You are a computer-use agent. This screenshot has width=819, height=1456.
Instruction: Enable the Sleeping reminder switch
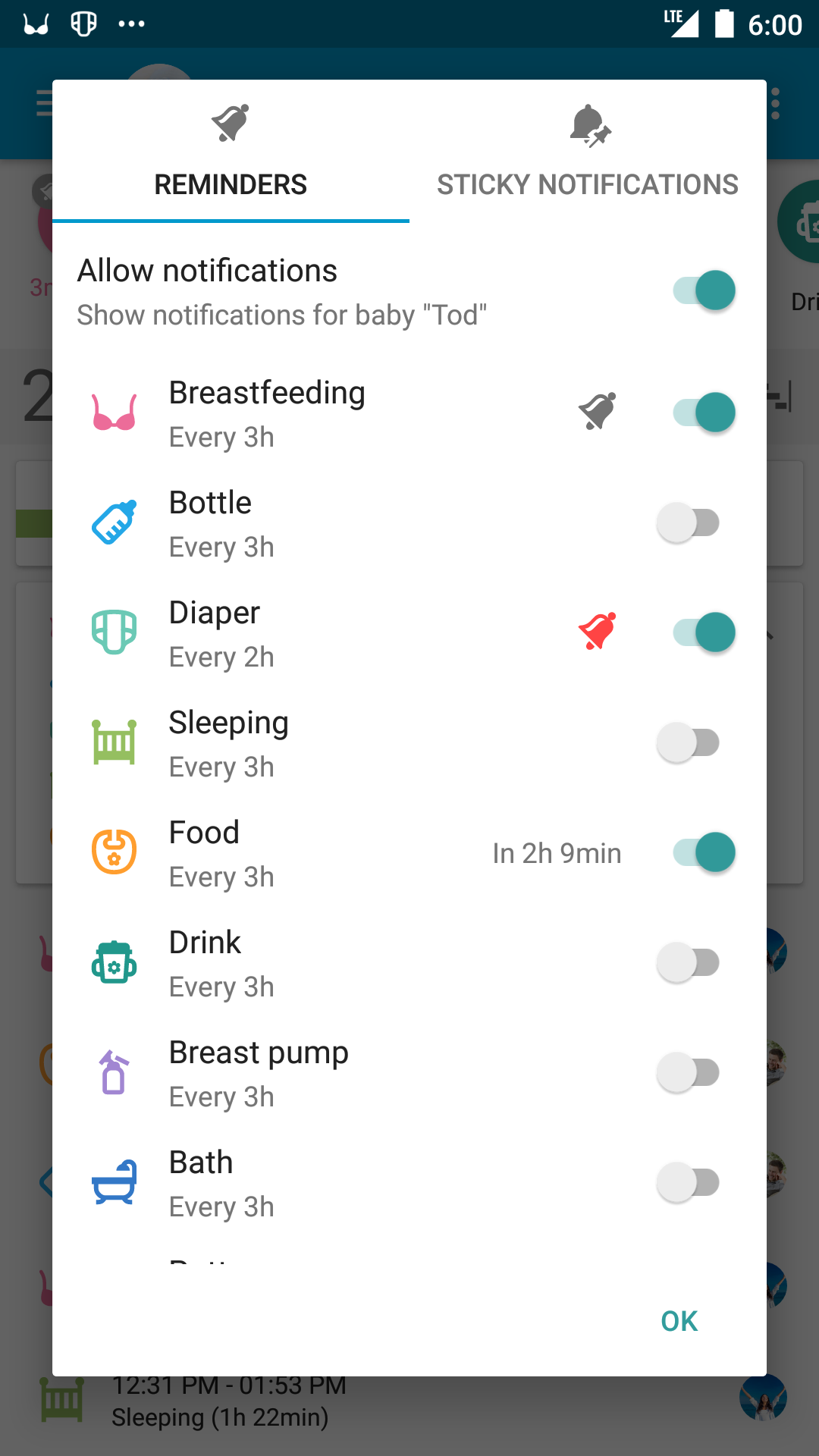pos(689,742)
